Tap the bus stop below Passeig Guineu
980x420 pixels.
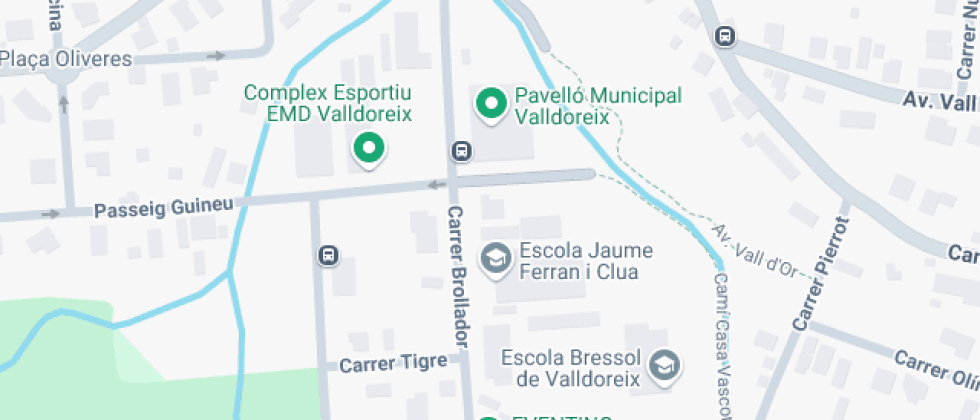click(329, 256)
